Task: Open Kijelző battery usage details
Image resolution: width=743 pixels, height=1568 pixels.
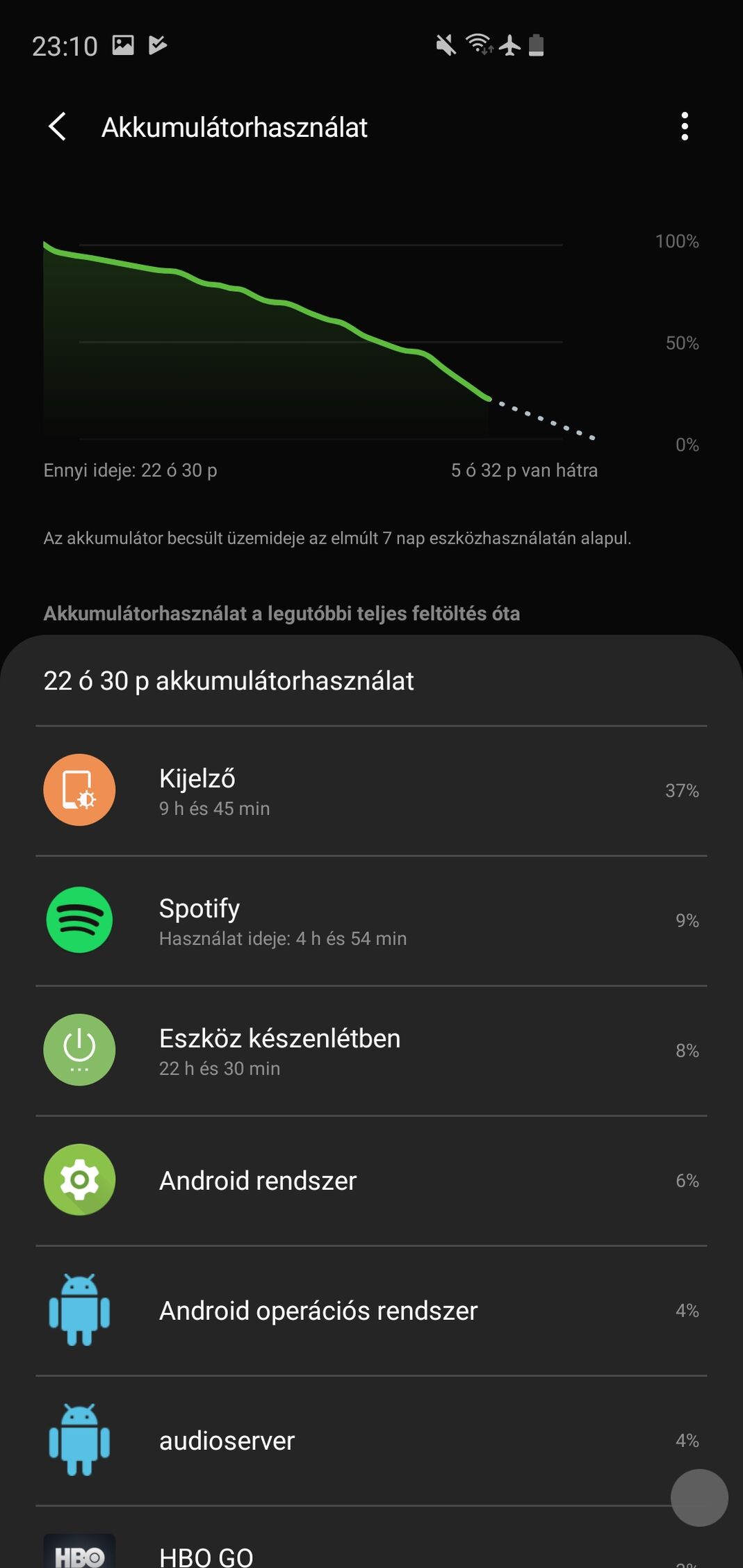Action: (371, 791)
